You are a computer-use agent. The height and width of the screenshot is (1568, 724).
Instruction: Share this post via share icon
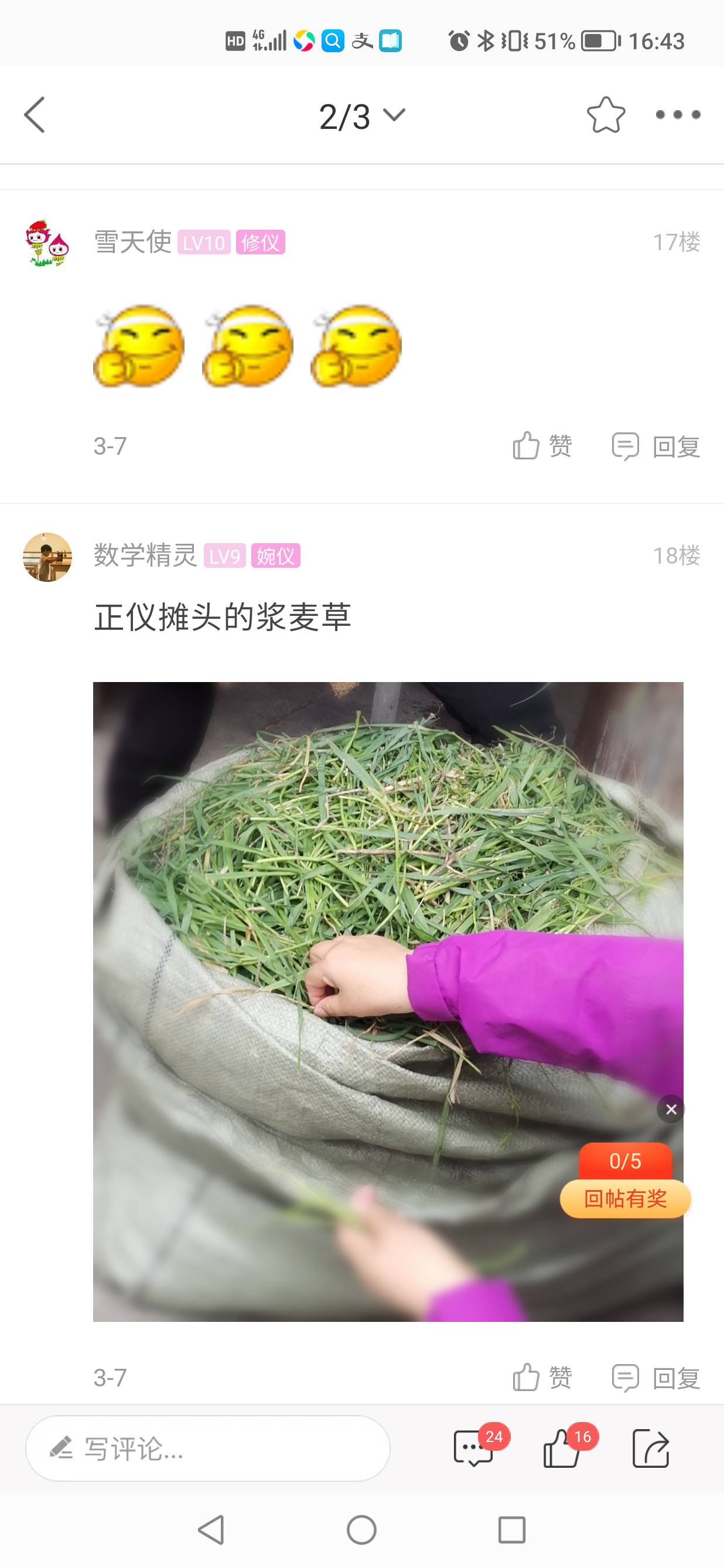(x=651, y=1448)
